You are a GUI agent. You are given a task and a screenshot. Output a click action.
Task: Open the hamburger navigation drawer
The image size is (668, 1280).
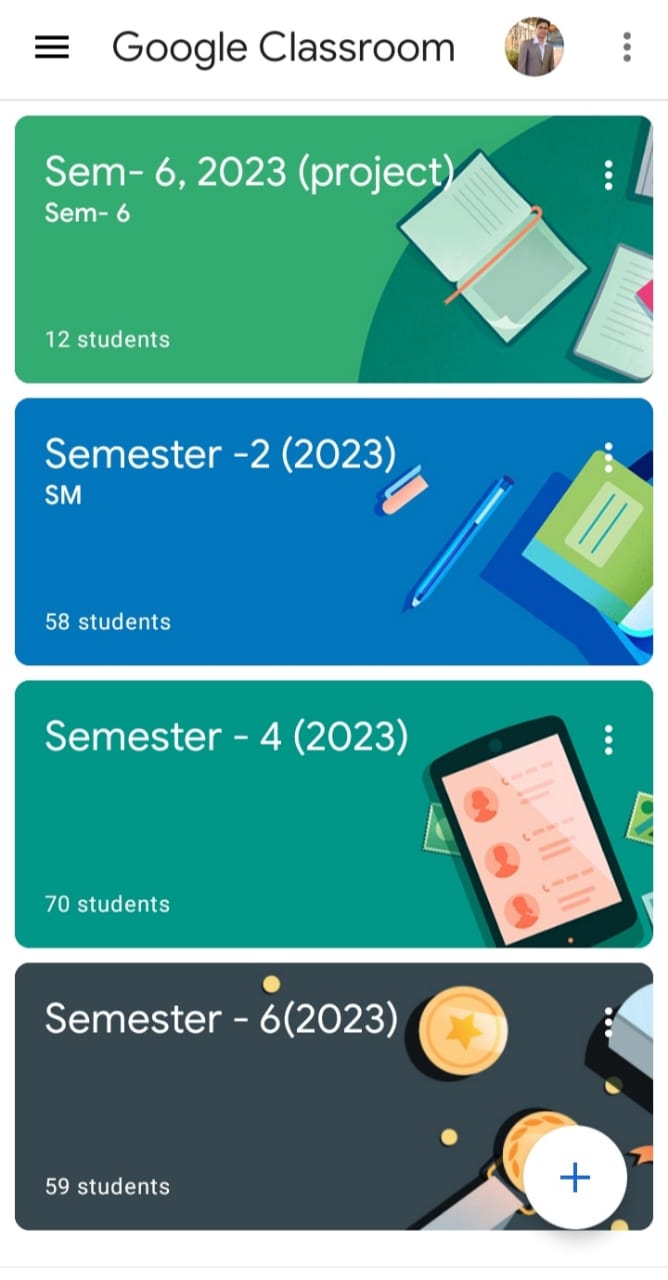[52, 47]
